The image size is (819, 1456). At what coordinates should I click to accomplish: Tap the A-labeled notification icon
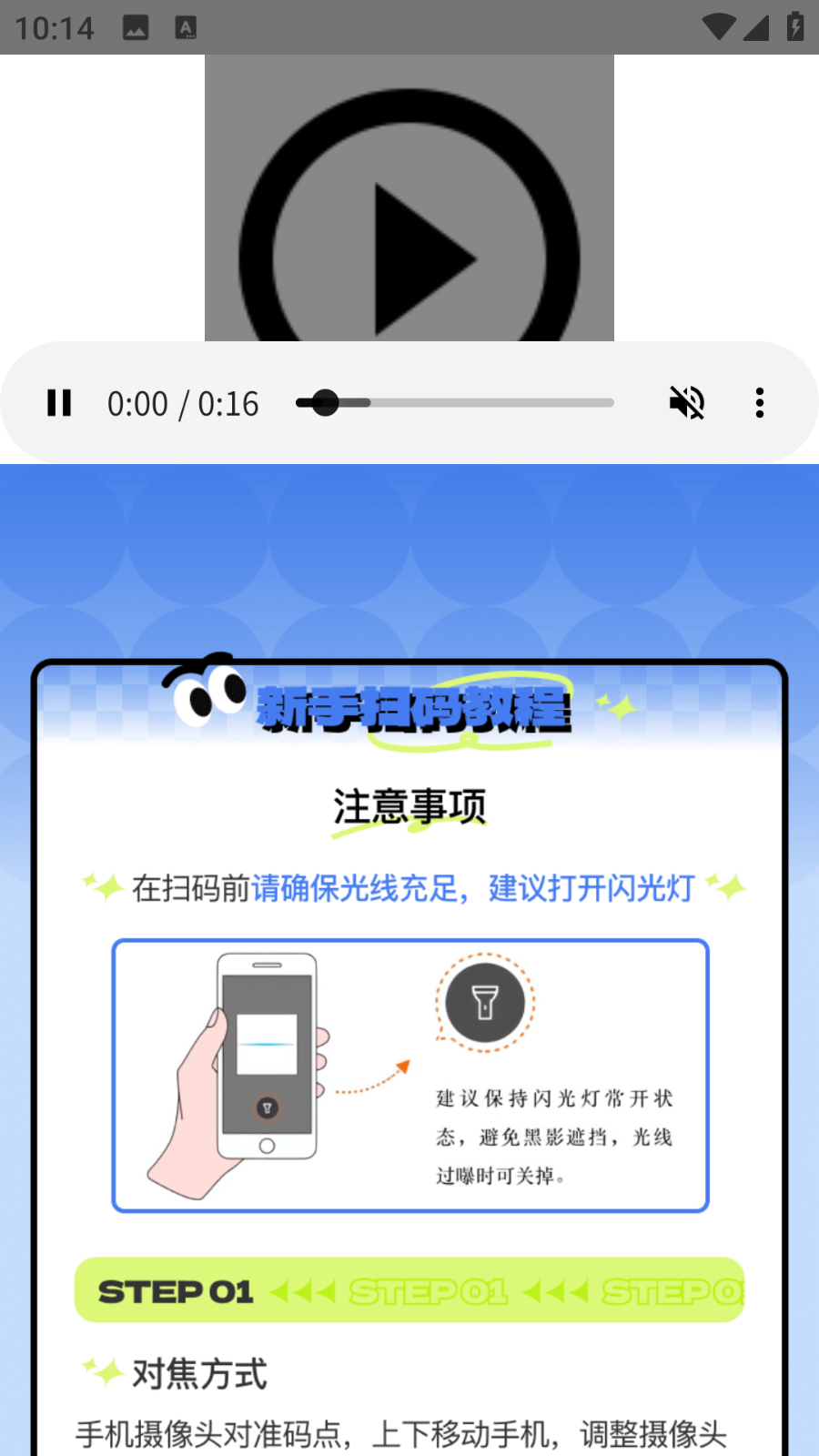coord(186,27)
